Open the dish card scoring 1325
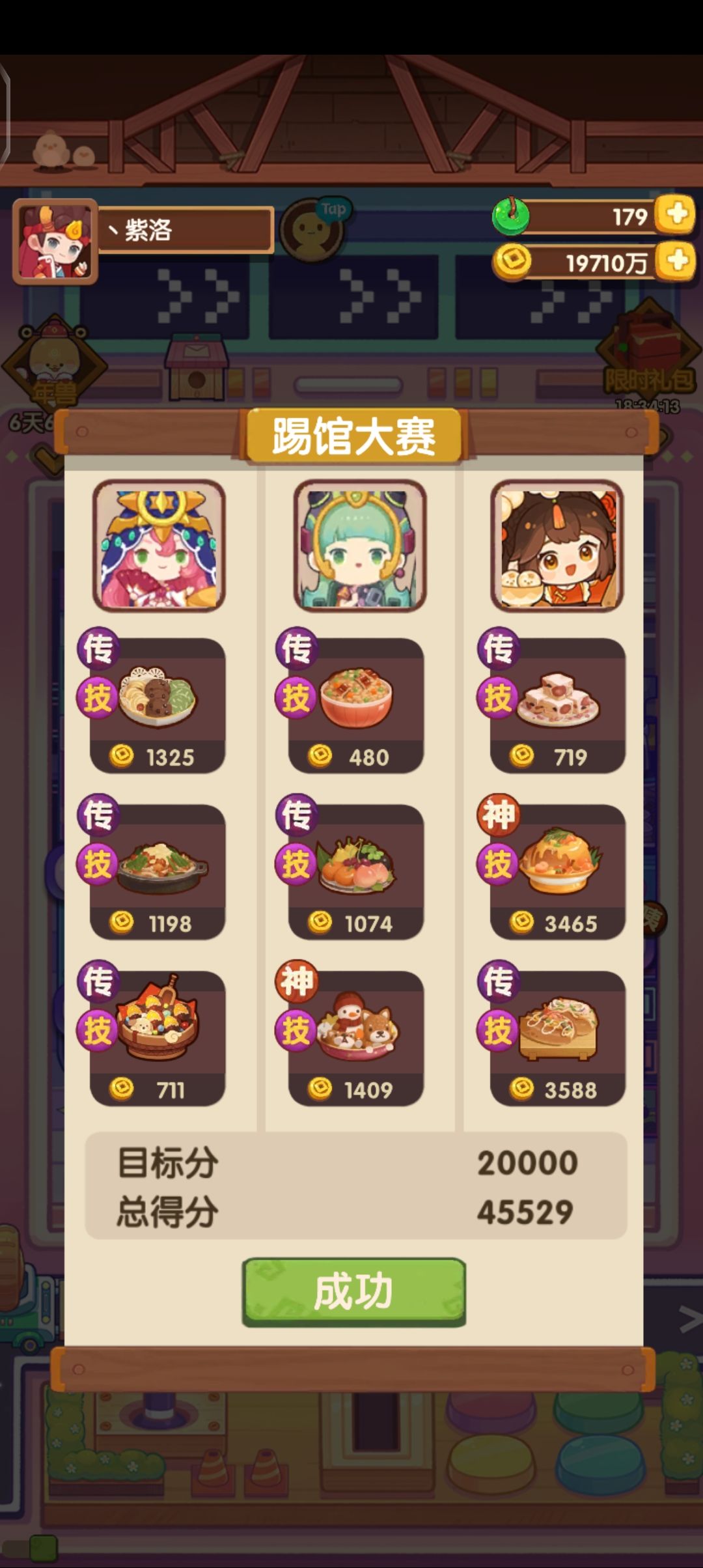Image resolution: width=703 pixels, height=1568 pixels. 156,705
